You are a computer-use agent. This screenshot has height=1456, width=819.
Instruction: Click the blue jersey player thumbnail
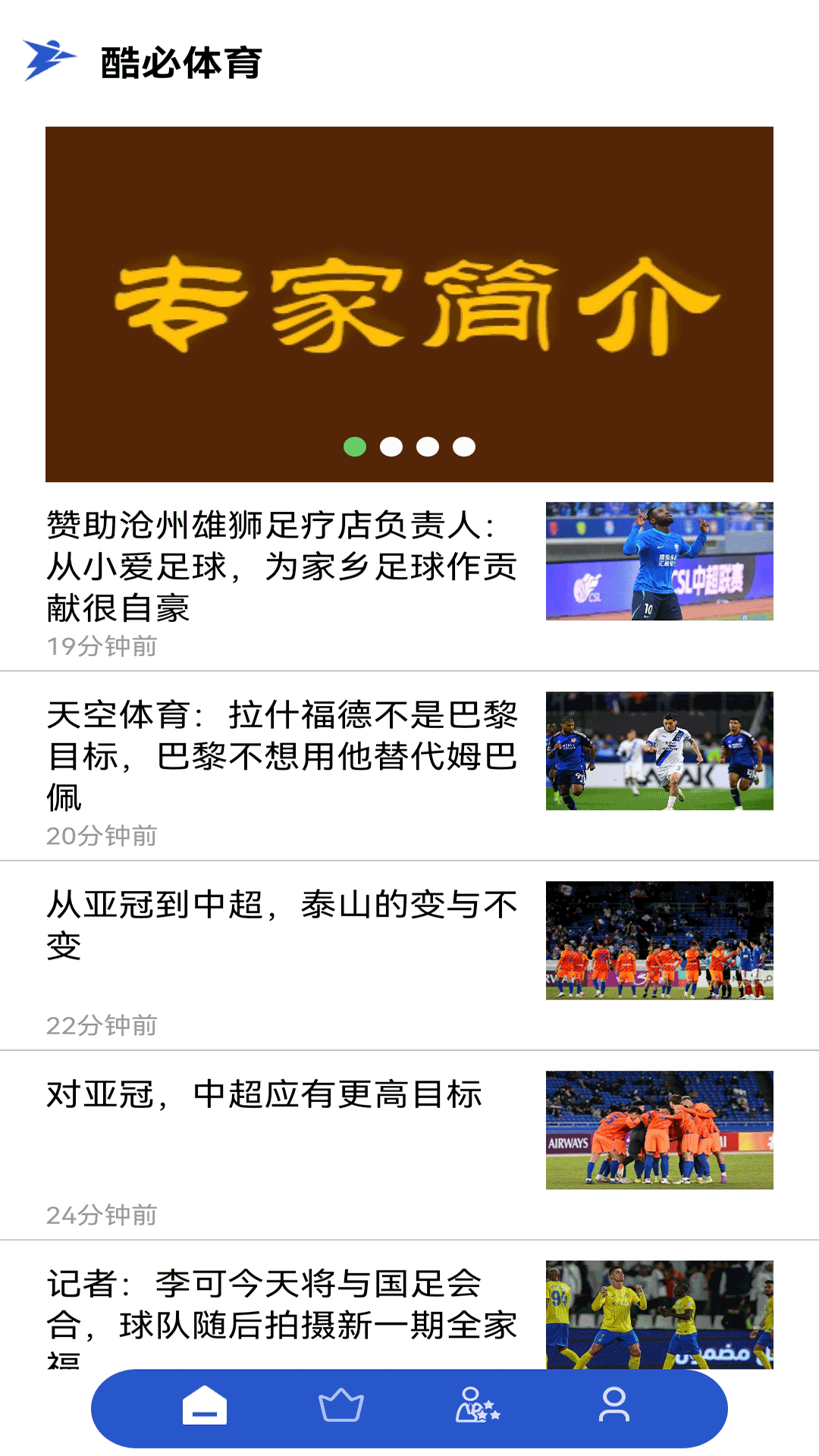(x=658, y=561)
